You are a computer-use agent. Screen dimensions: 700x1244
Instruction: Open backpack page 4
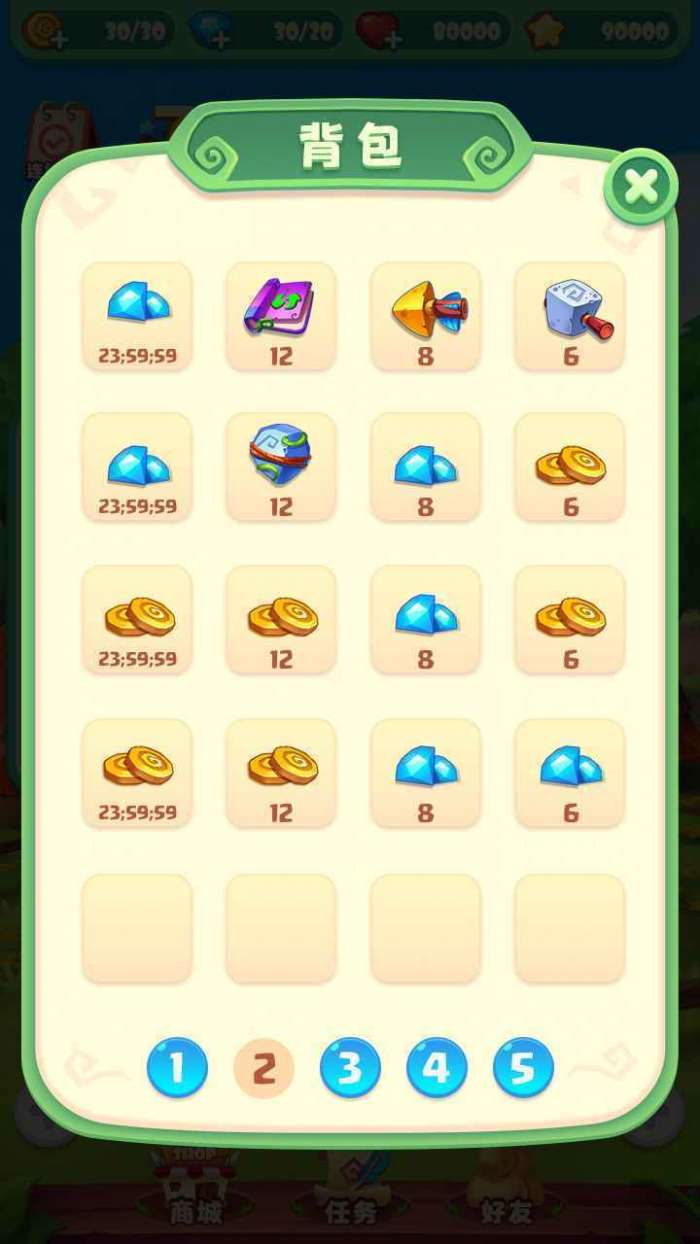click(x=436, y=1068)
